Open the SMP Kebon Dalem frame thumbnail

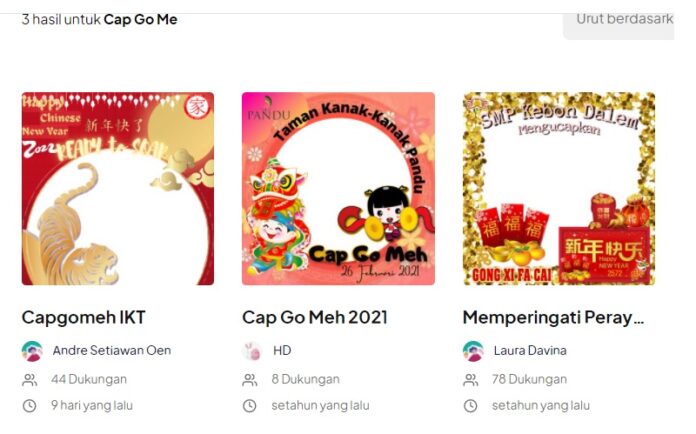(x=559, y=189)
